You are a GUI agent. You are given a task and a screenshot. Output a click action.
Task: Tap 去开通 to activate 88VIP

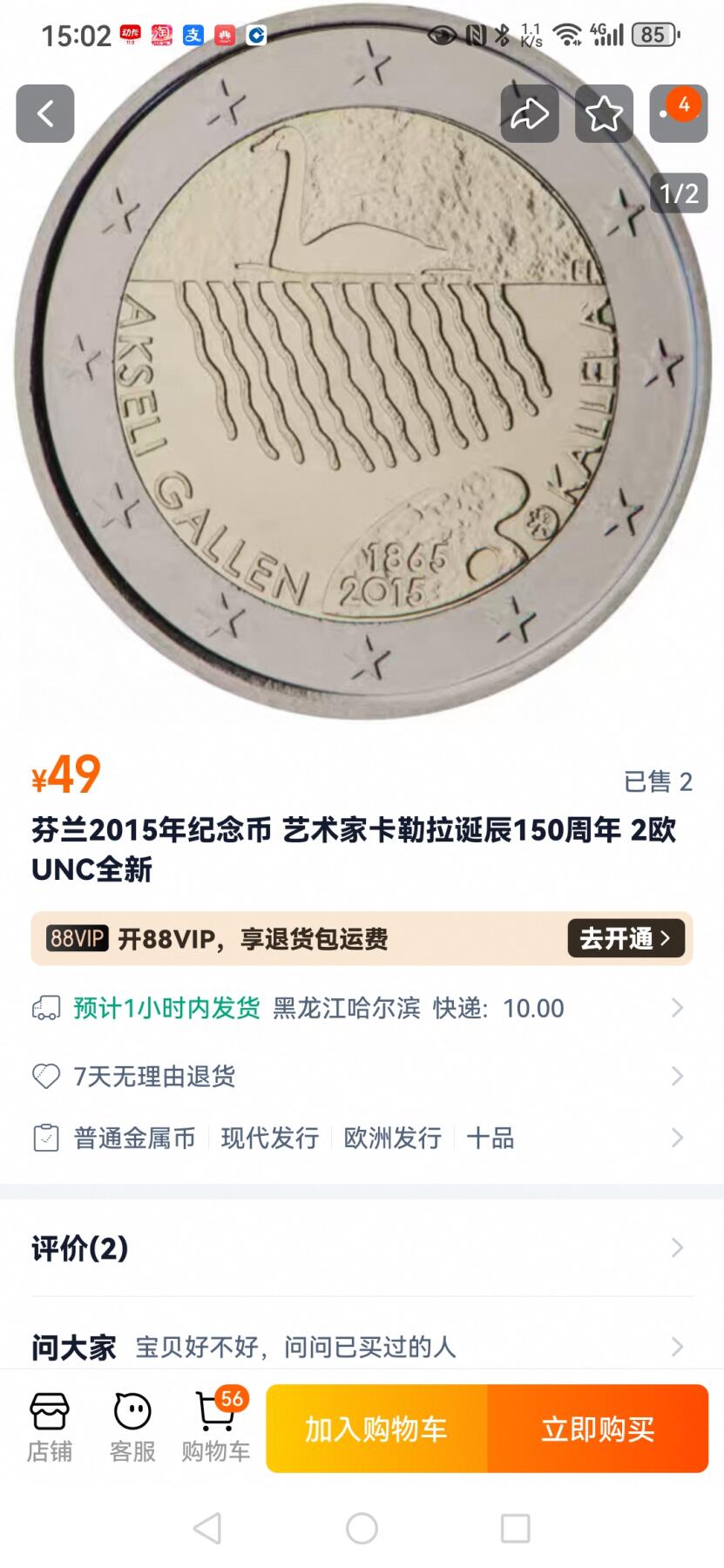tap(625, 938)
